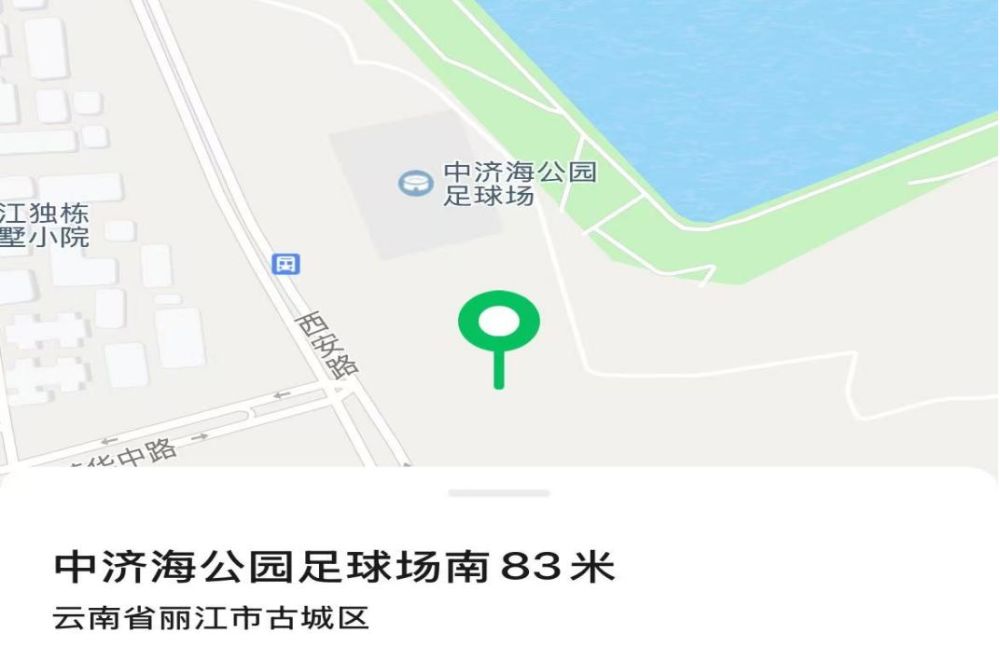1000x647 pixels.
Task: Tap the green location pin
Action: [499, 322]
